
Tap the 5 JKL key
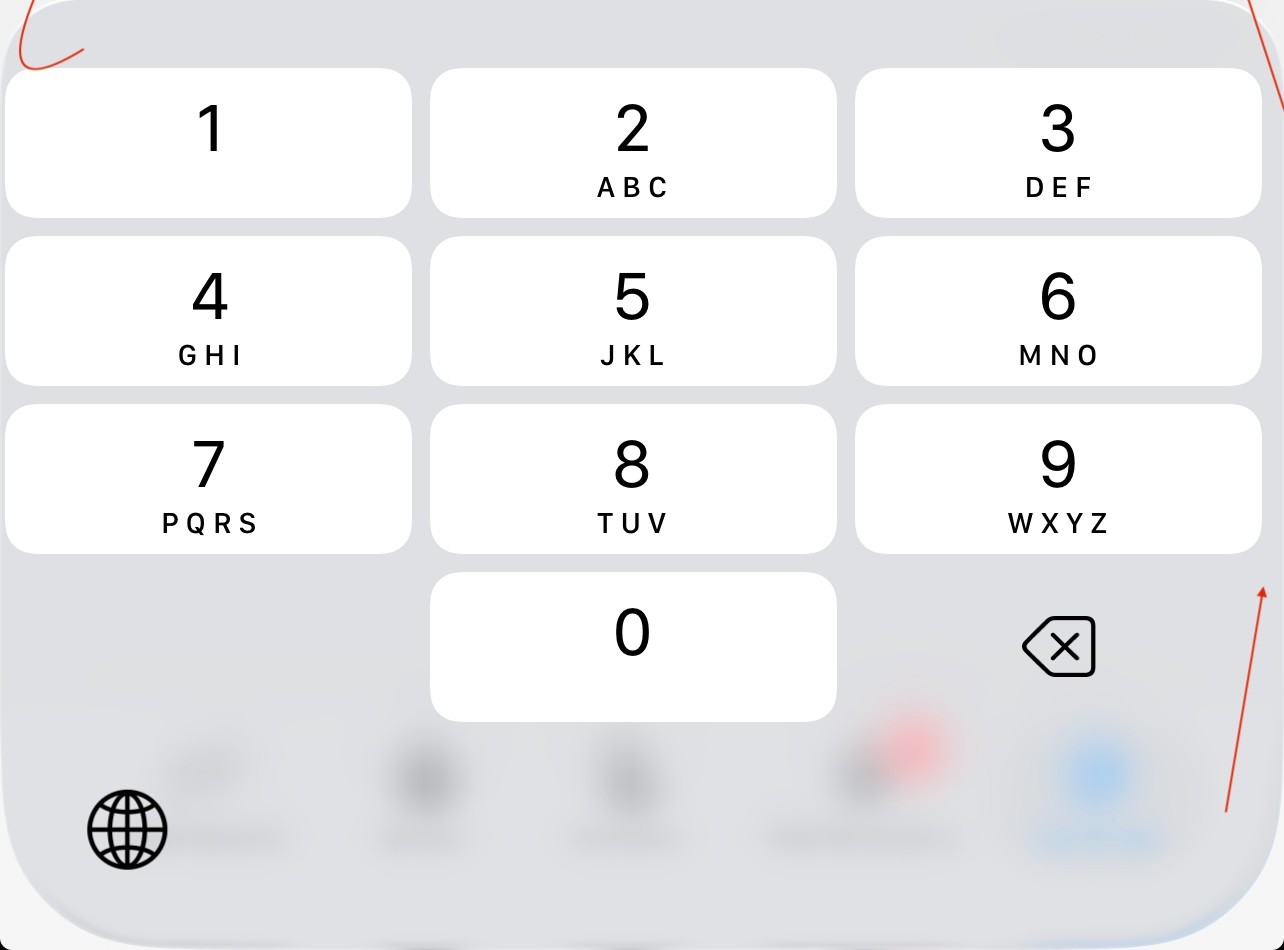tap(633, 311)
